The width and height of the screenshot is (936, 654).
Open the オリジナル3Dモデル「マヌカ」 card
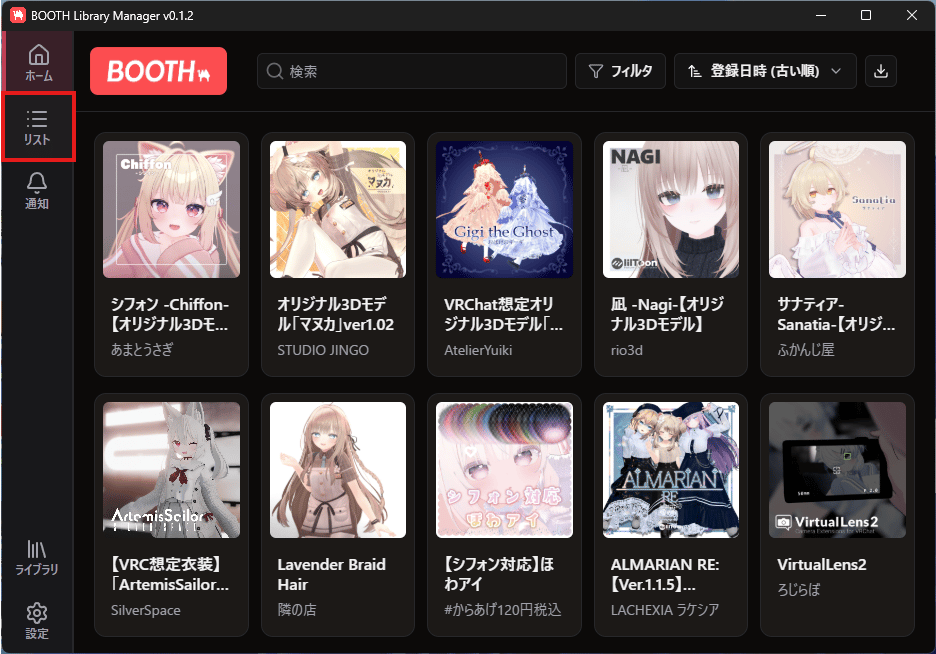pos(338,253)
